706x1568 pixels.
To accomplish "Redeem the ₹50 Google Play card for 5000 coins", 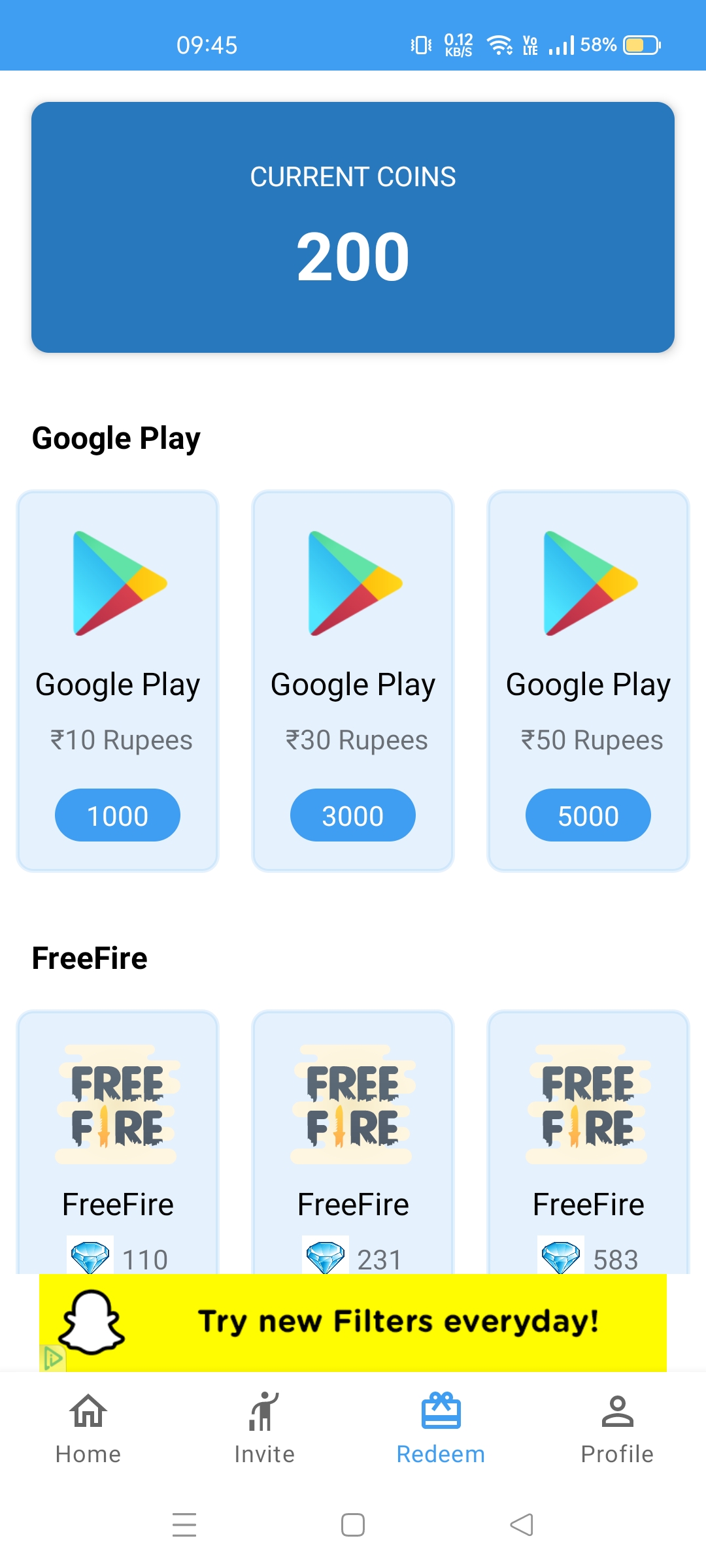I will (588, 815).
